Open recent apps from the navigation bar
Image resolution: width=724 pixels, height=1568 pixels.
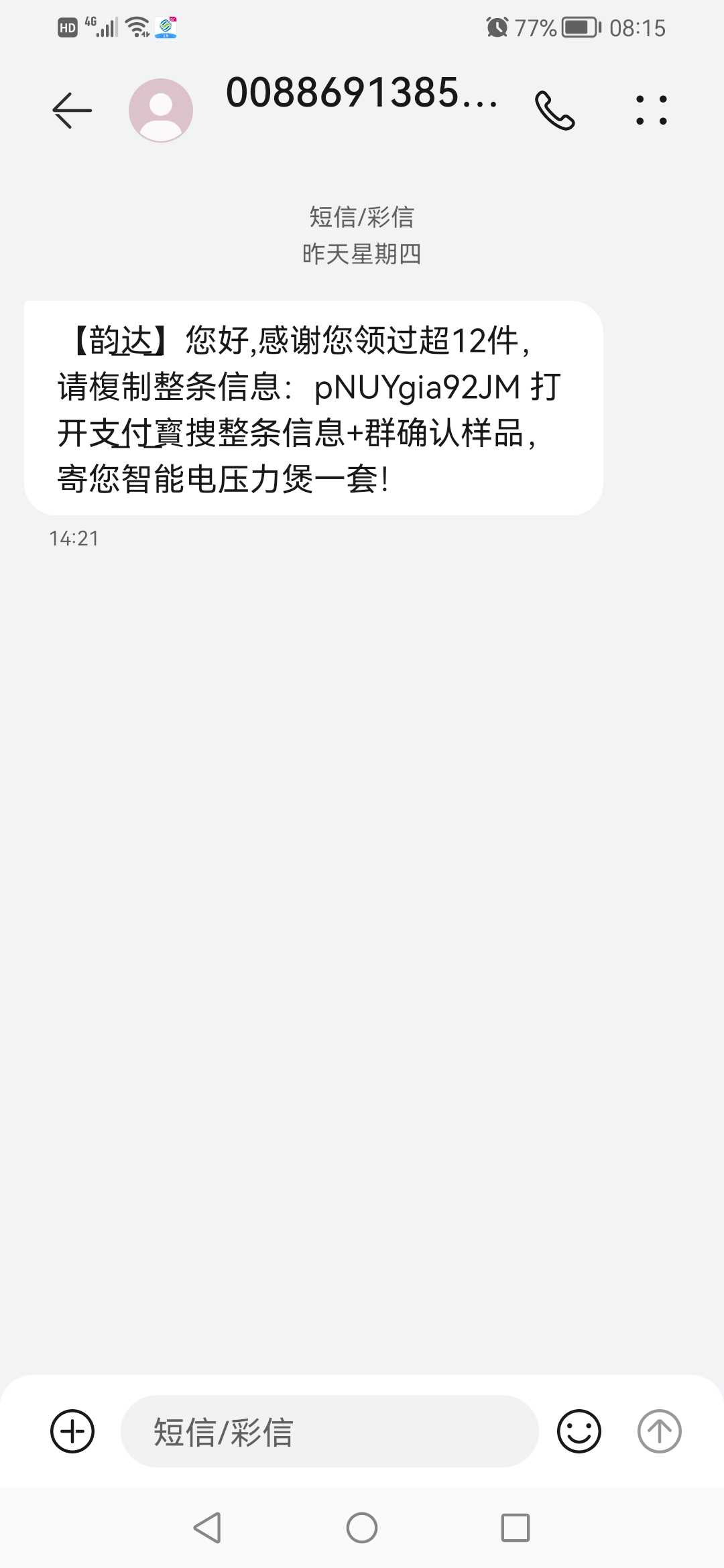[x=516, y=1528]
